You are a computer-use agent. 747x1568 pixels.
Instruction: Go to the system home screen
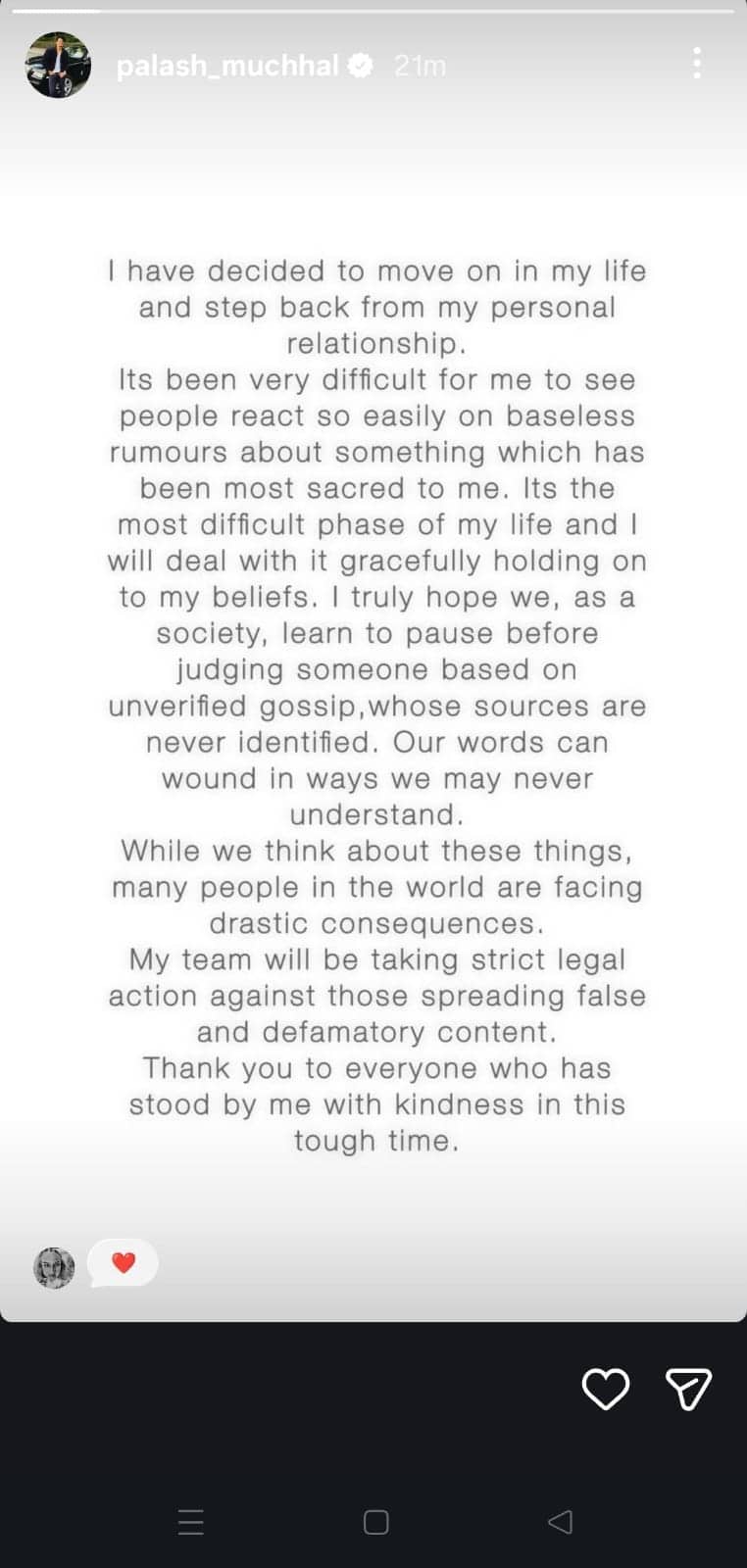(x=376, y=1521)
